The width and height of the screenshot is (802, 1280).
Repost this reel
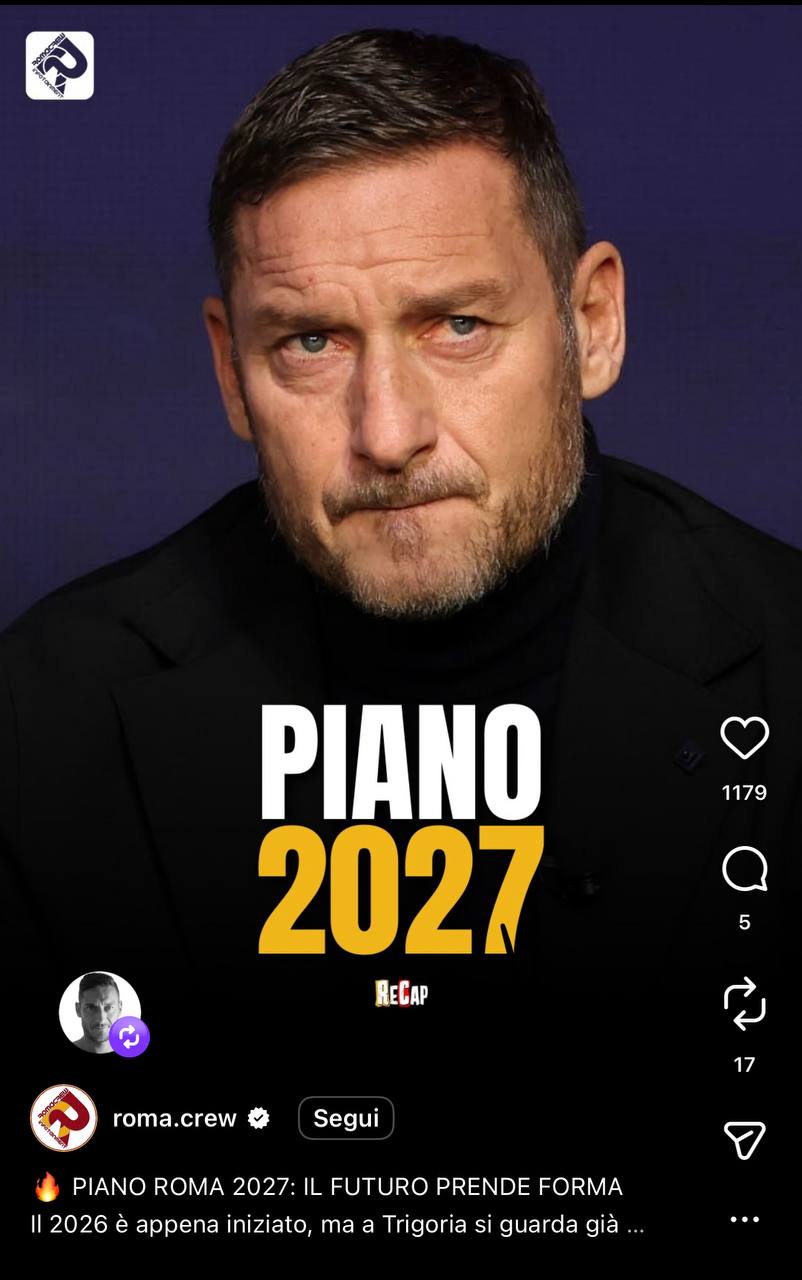[744, 1005]
